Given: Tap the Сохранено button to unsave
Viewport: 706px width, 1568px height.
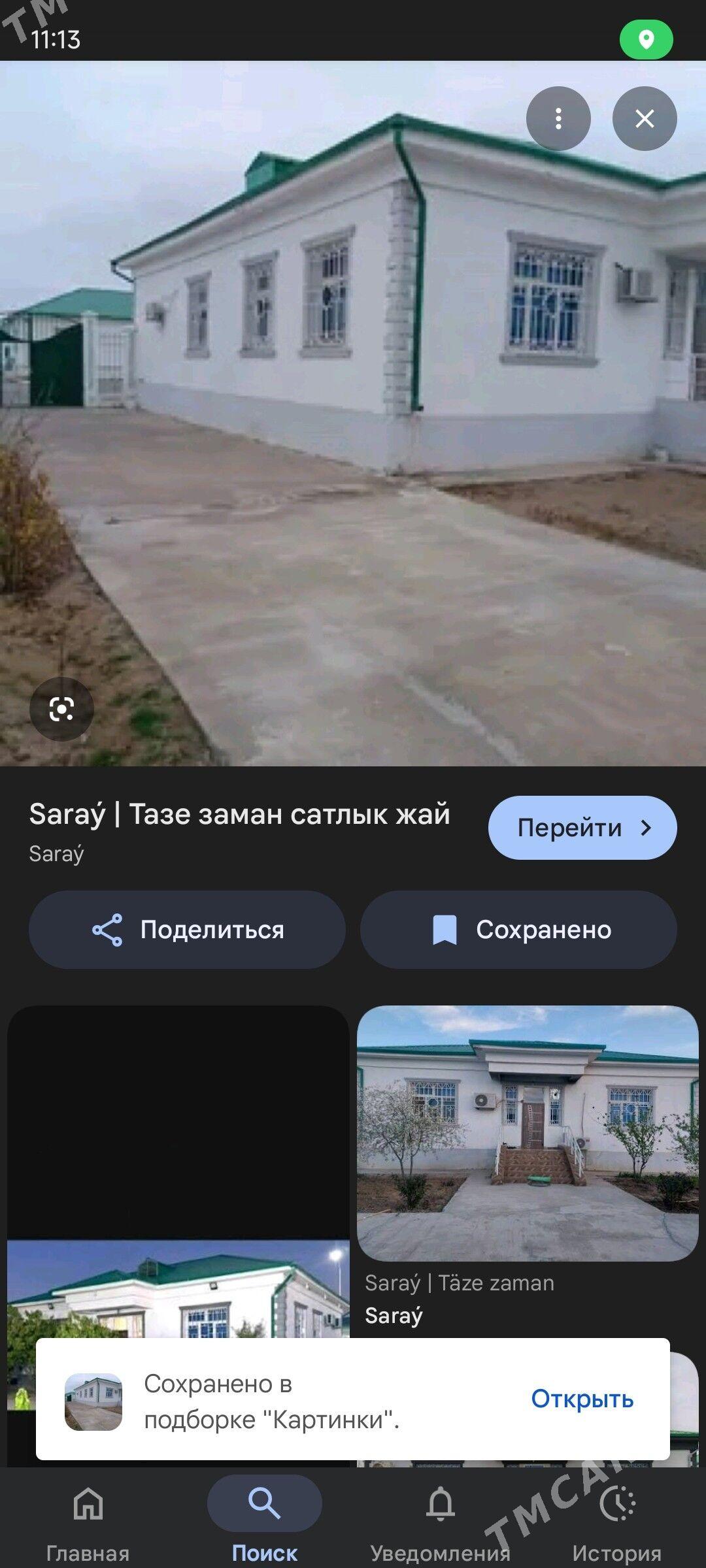Looking at the screenshot, I should (518, 930).
